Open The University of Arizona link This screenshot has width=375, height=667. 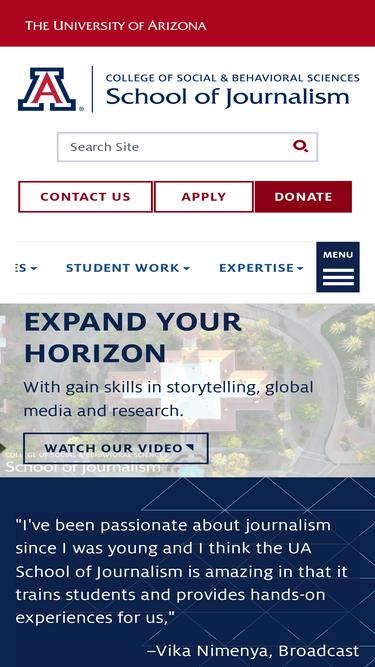tap(116, 26)
